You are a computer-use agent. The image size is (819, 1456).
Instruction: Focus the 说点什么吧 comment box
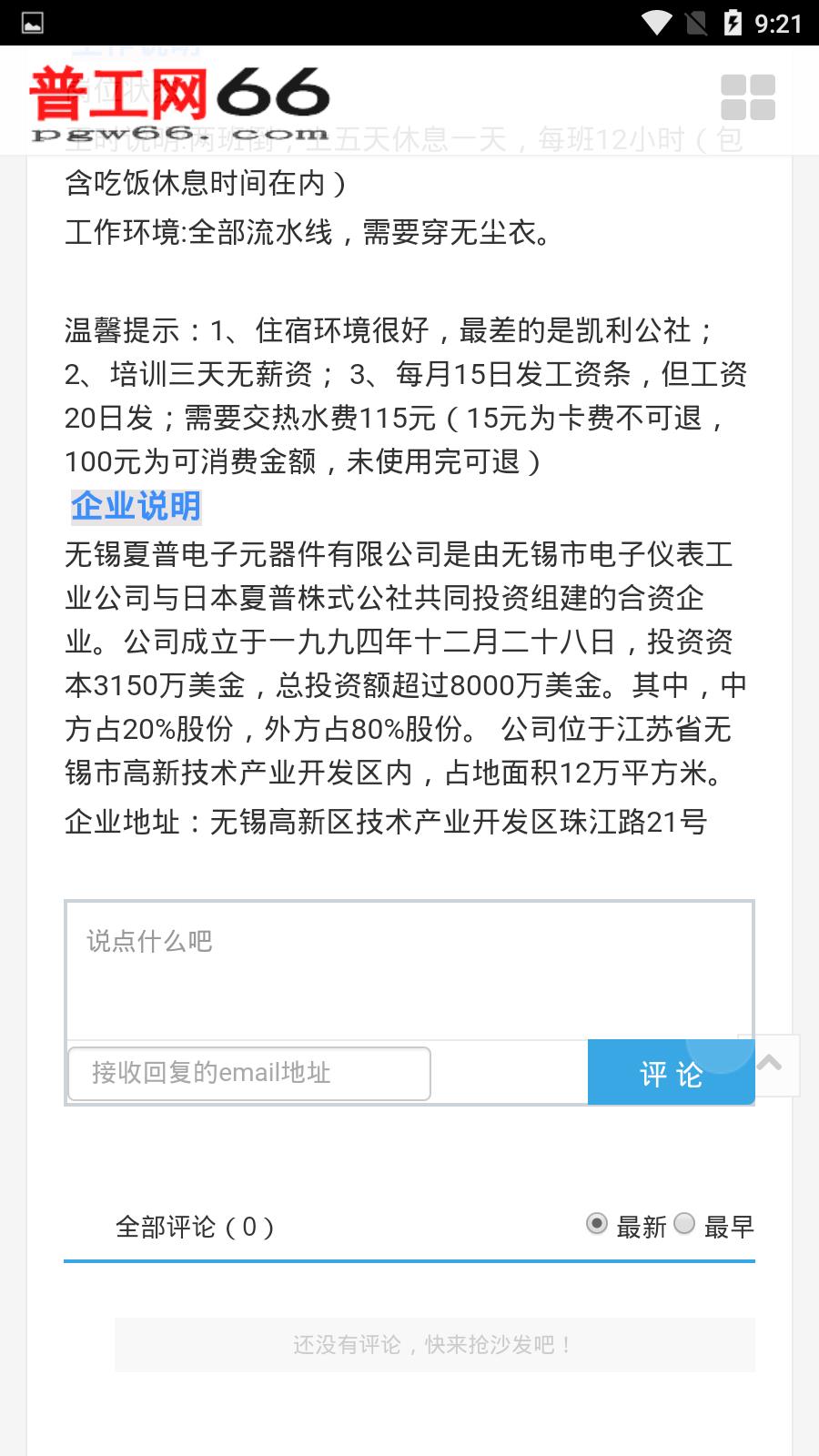coord(409,970)
